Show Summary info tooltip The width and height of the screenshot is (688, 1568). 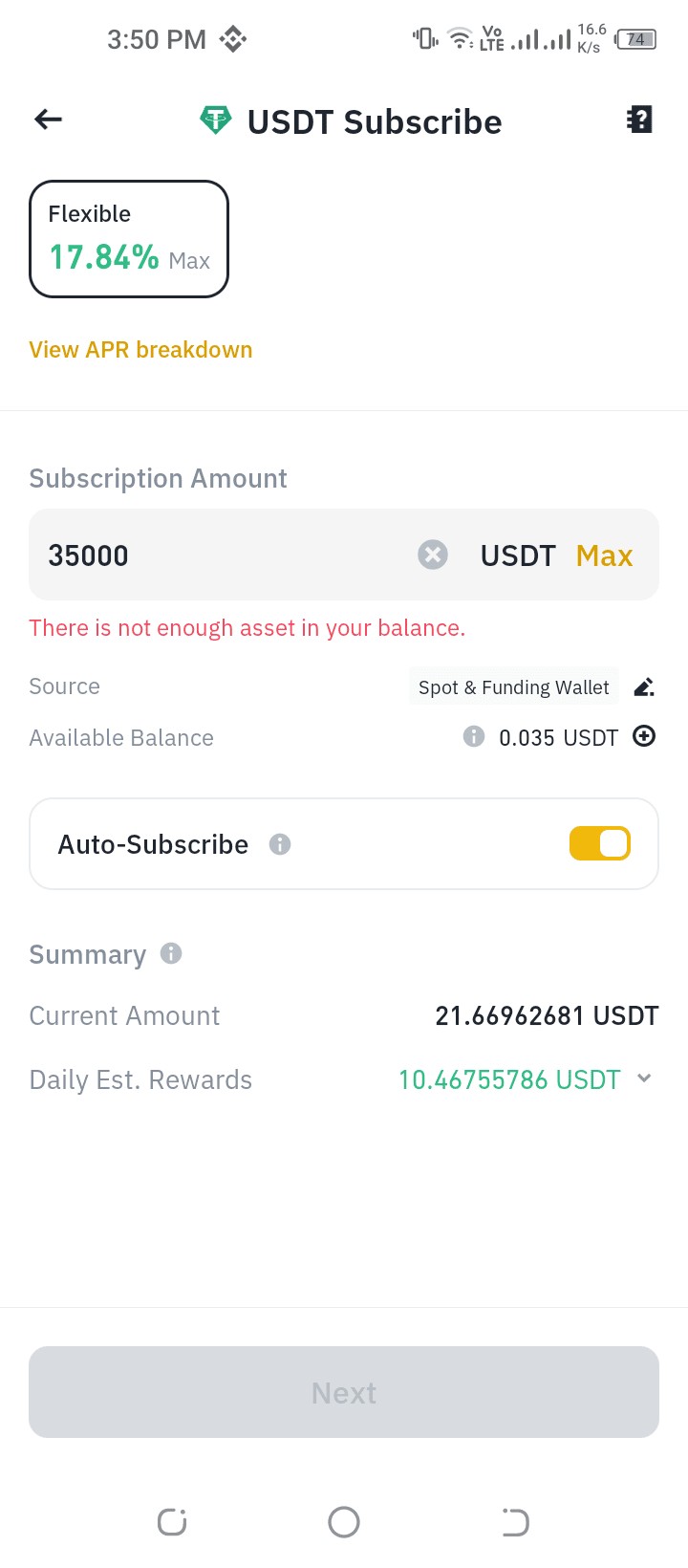coord(171,953)
